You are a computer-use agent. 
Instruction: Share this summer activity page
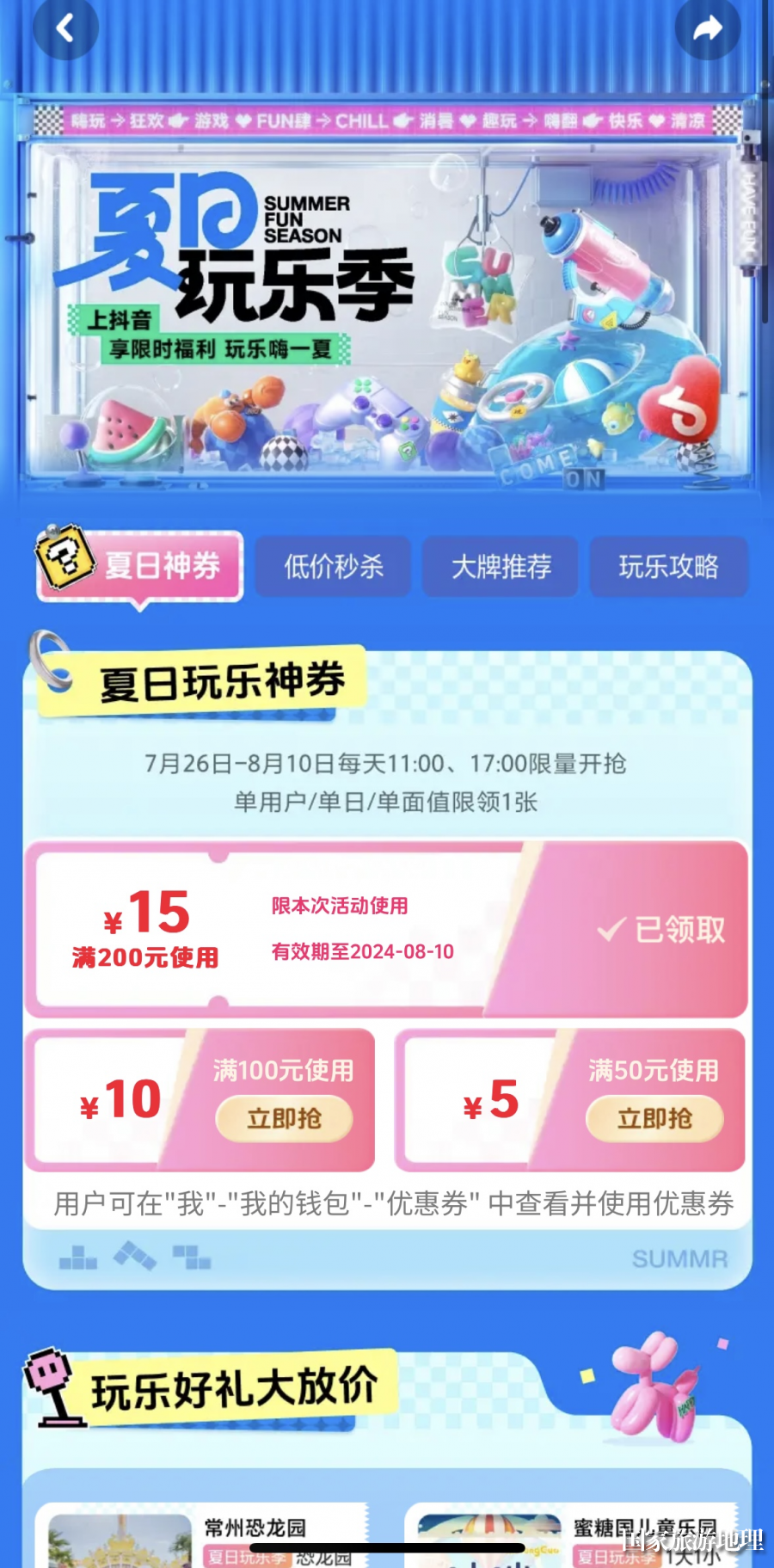tap(708, 28)
